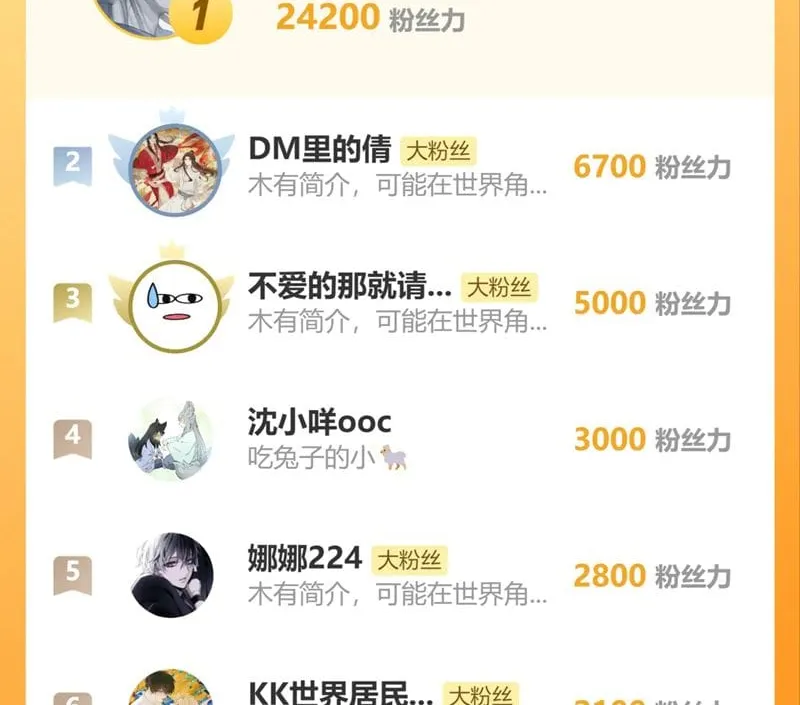This screenshot has height=705, width=800.
Task: Open the third-ranked fan 不爱的那就请…
Action: [x=349, y=289]
